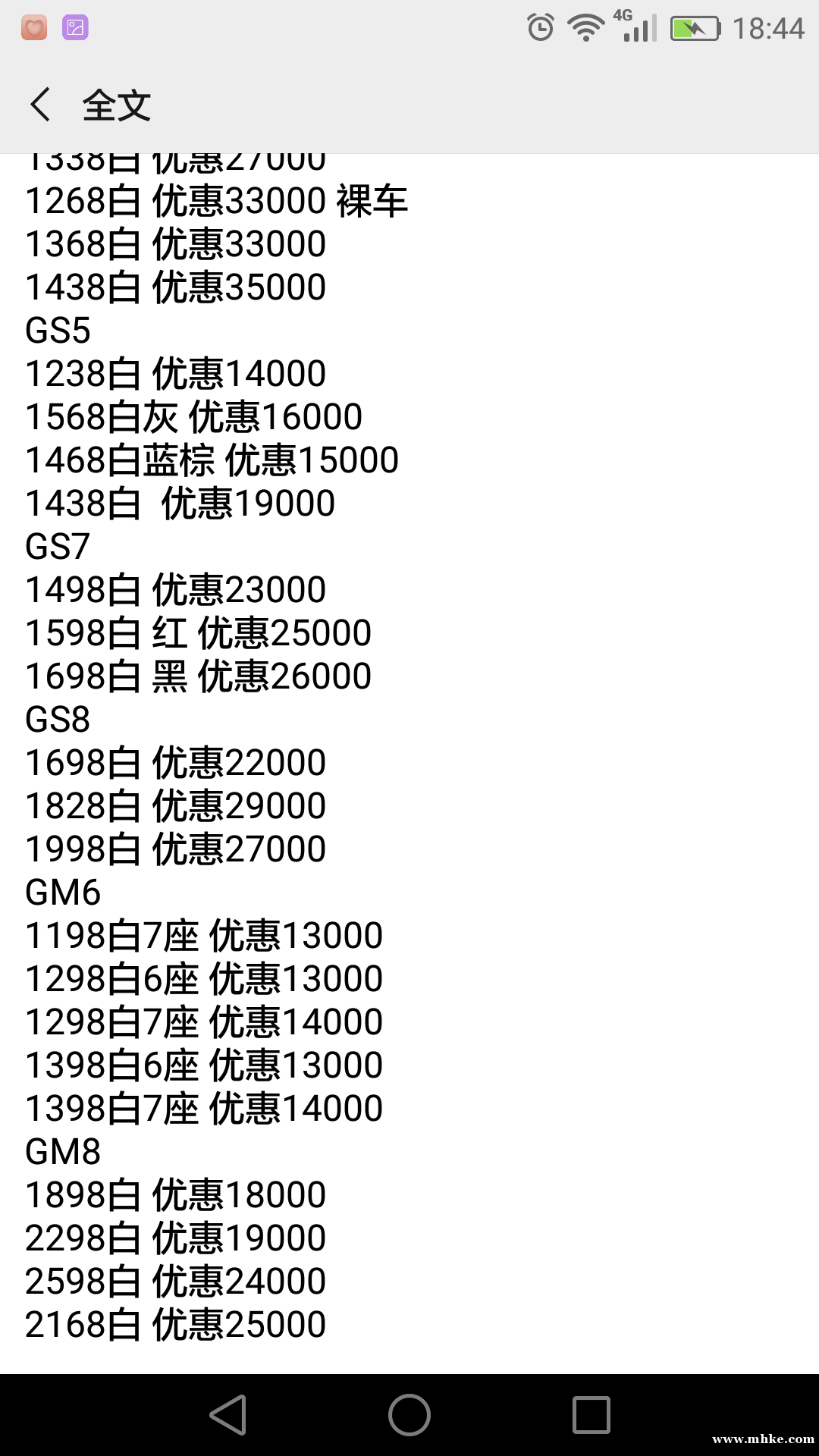
Task: Go back from the 全文 page
Action: tap(41, 105)
